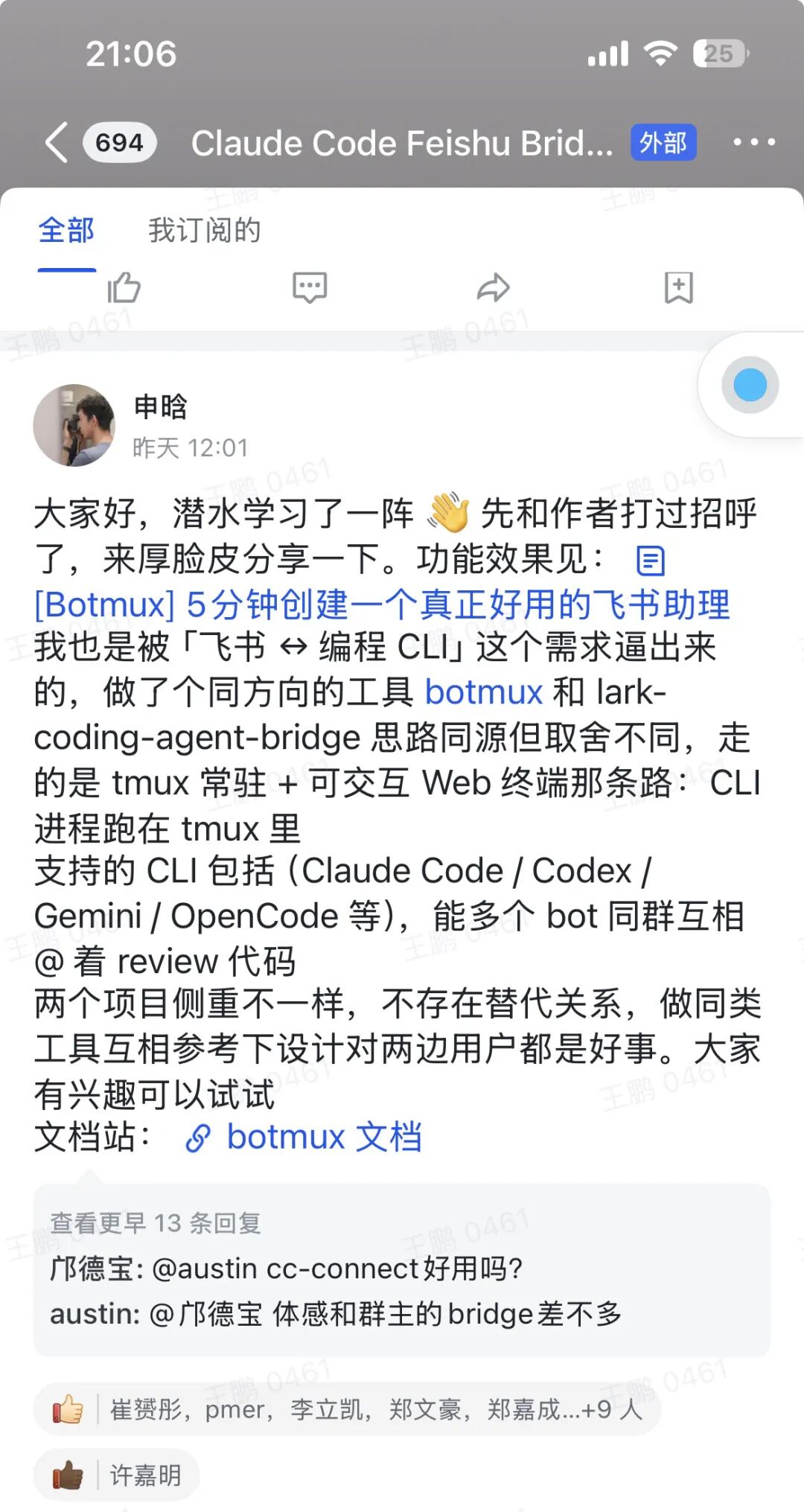804x1512 pixels.
Task: Tap the dark thumbs-up reaction by 许嘉明
Action: click(x=116, y=1475)
